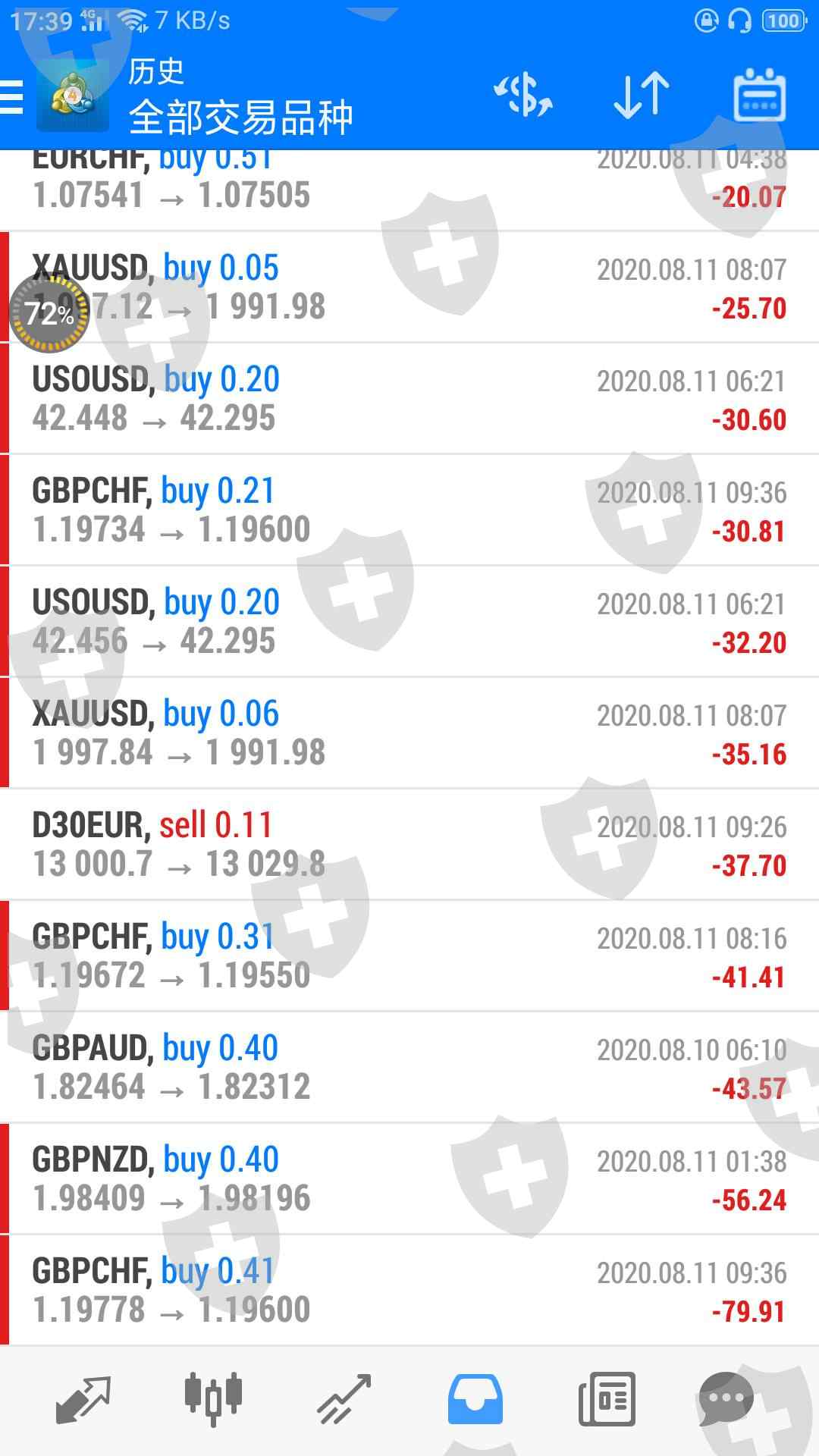Open the USOUSD trade with -30.60 loss
This screenshot has width=819, height=1456.
point(409,399)
